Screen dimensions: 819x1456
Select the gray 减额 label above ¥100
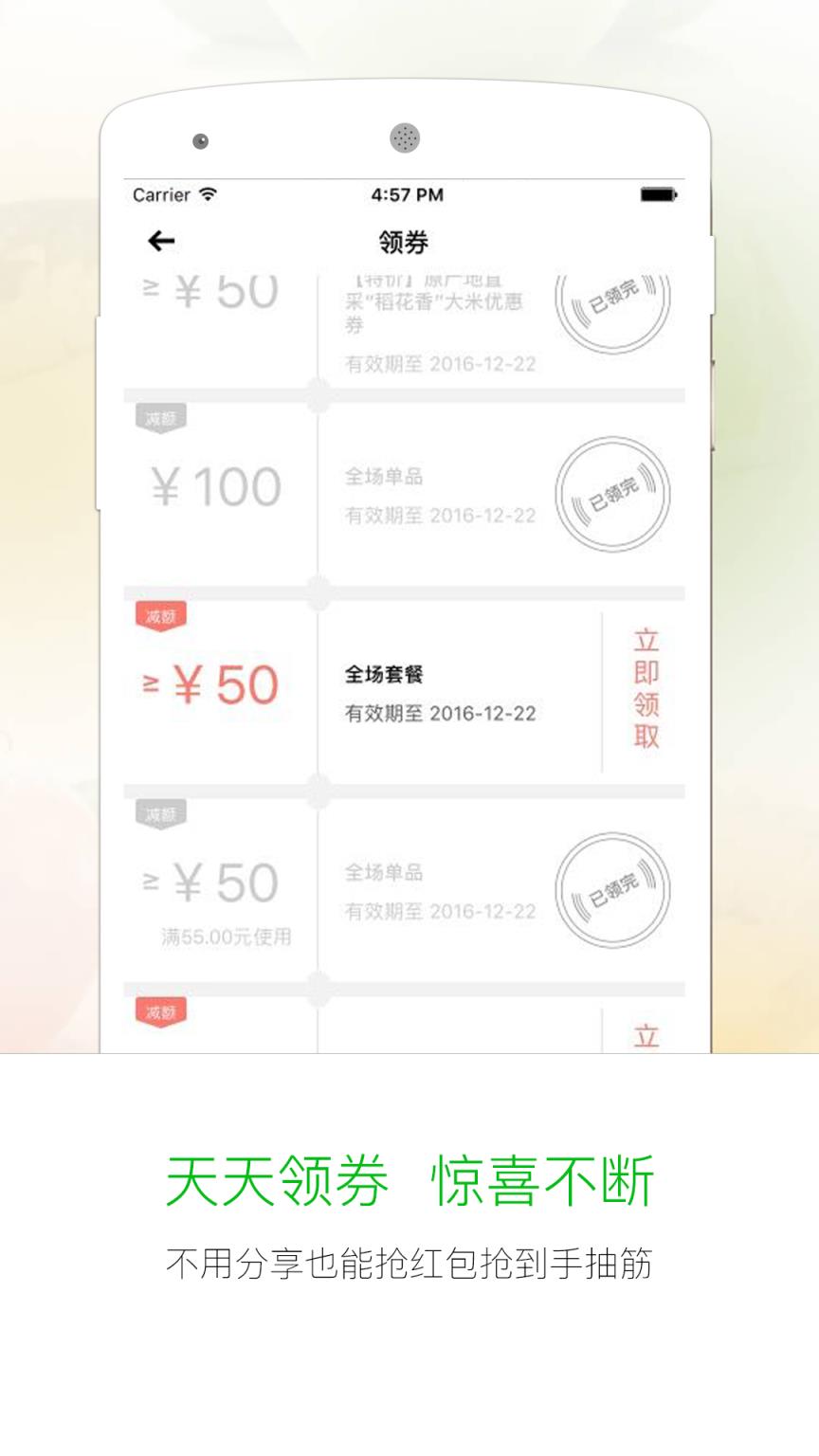161,417
